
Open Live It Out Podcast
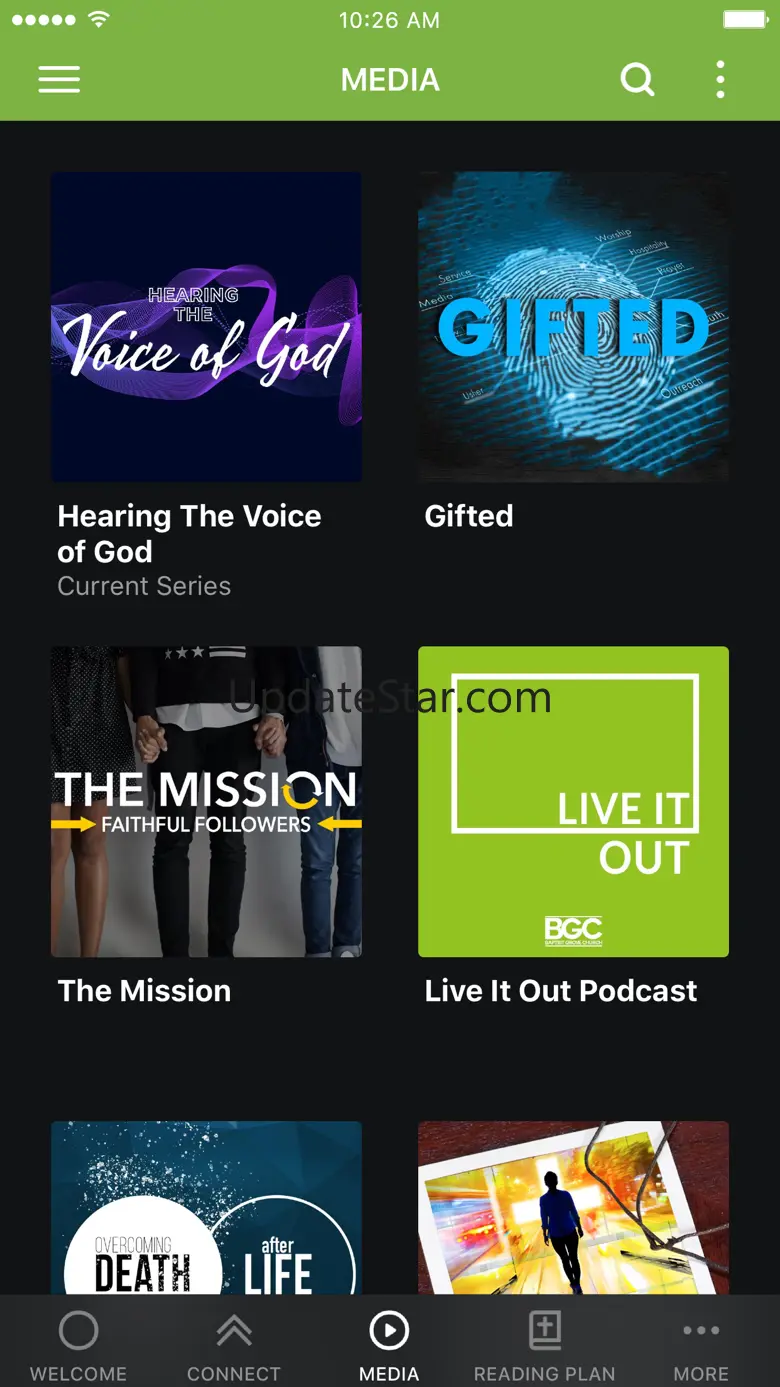click(573, 801)
